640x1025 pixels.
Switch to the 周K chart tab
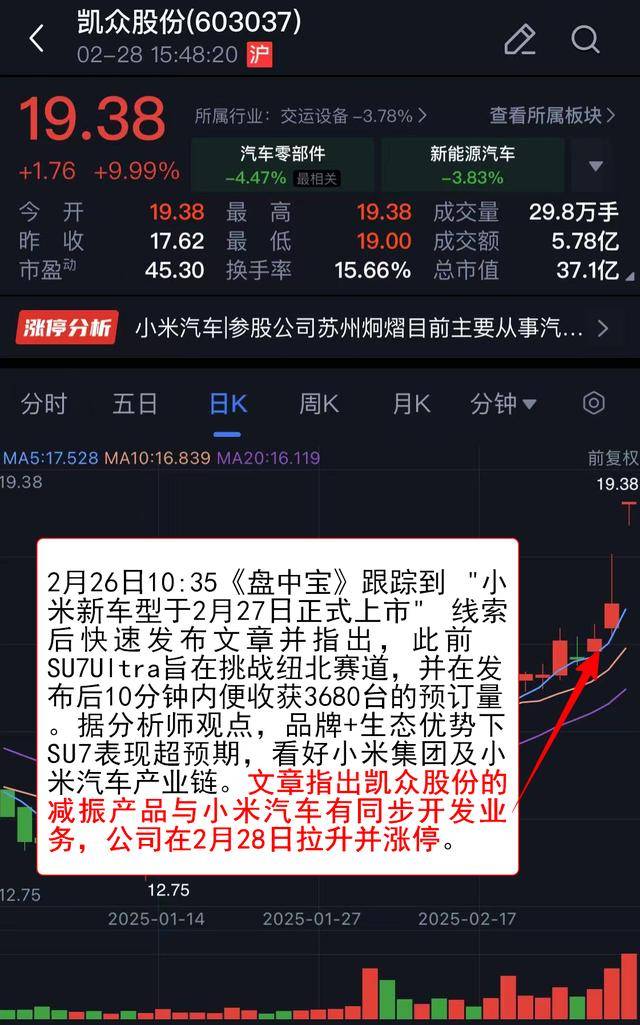click(x=319, y=404)
